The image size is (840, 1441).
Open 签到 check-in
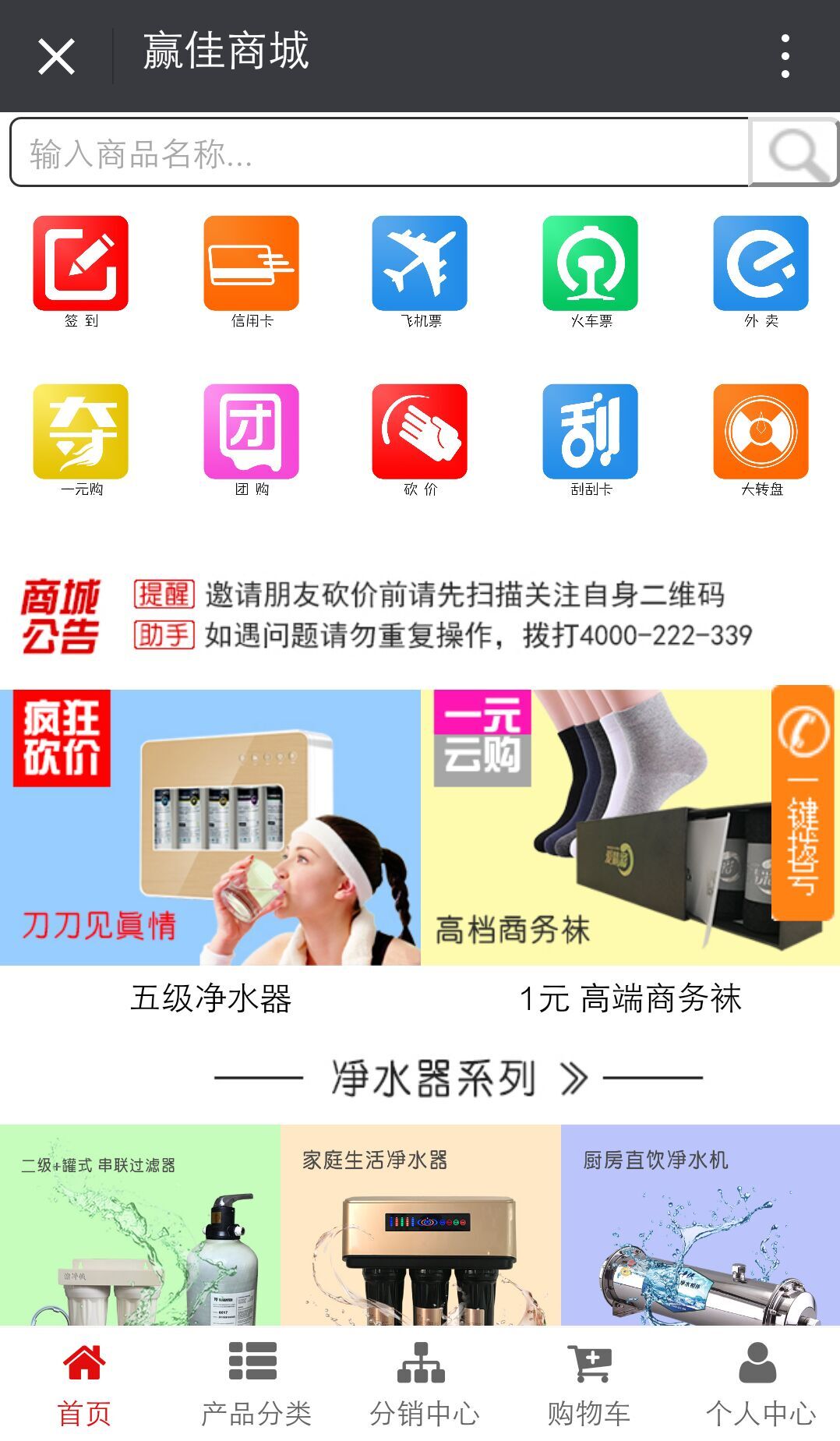[x=81, y=271]
